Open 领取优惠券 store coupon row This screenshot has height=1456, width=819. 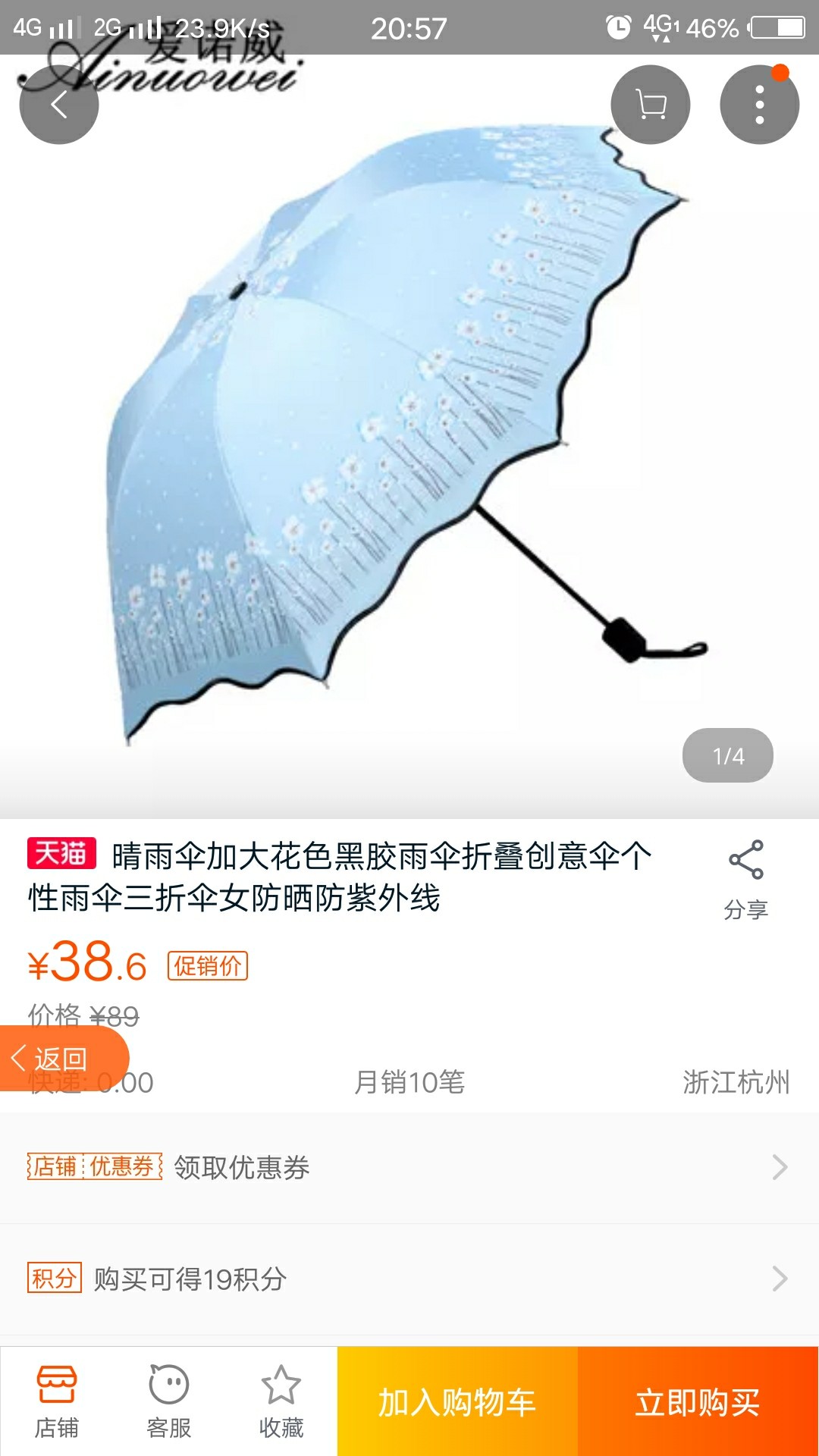click(409, 1167)
